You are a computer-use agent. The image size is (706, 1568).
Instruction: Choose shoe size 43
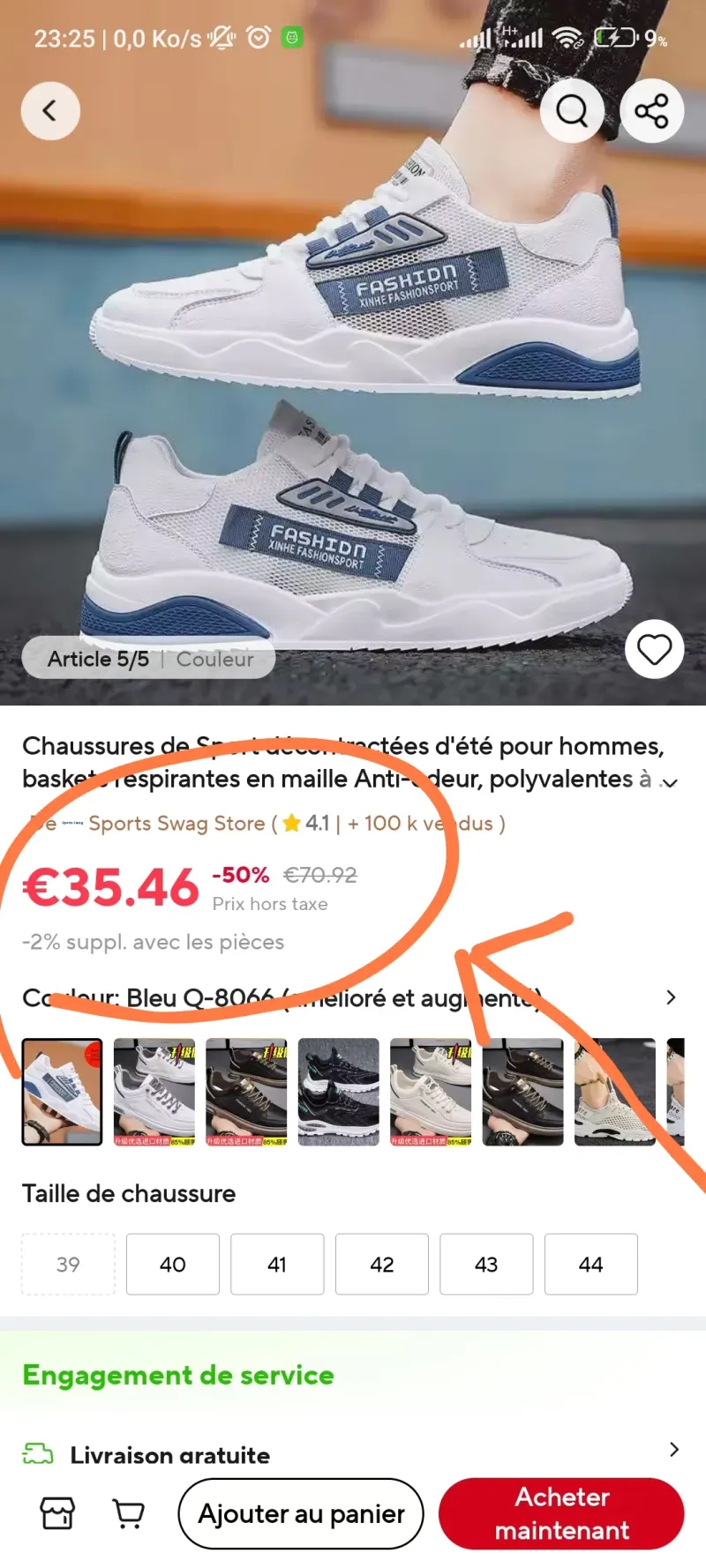[x=486, y=1264]
